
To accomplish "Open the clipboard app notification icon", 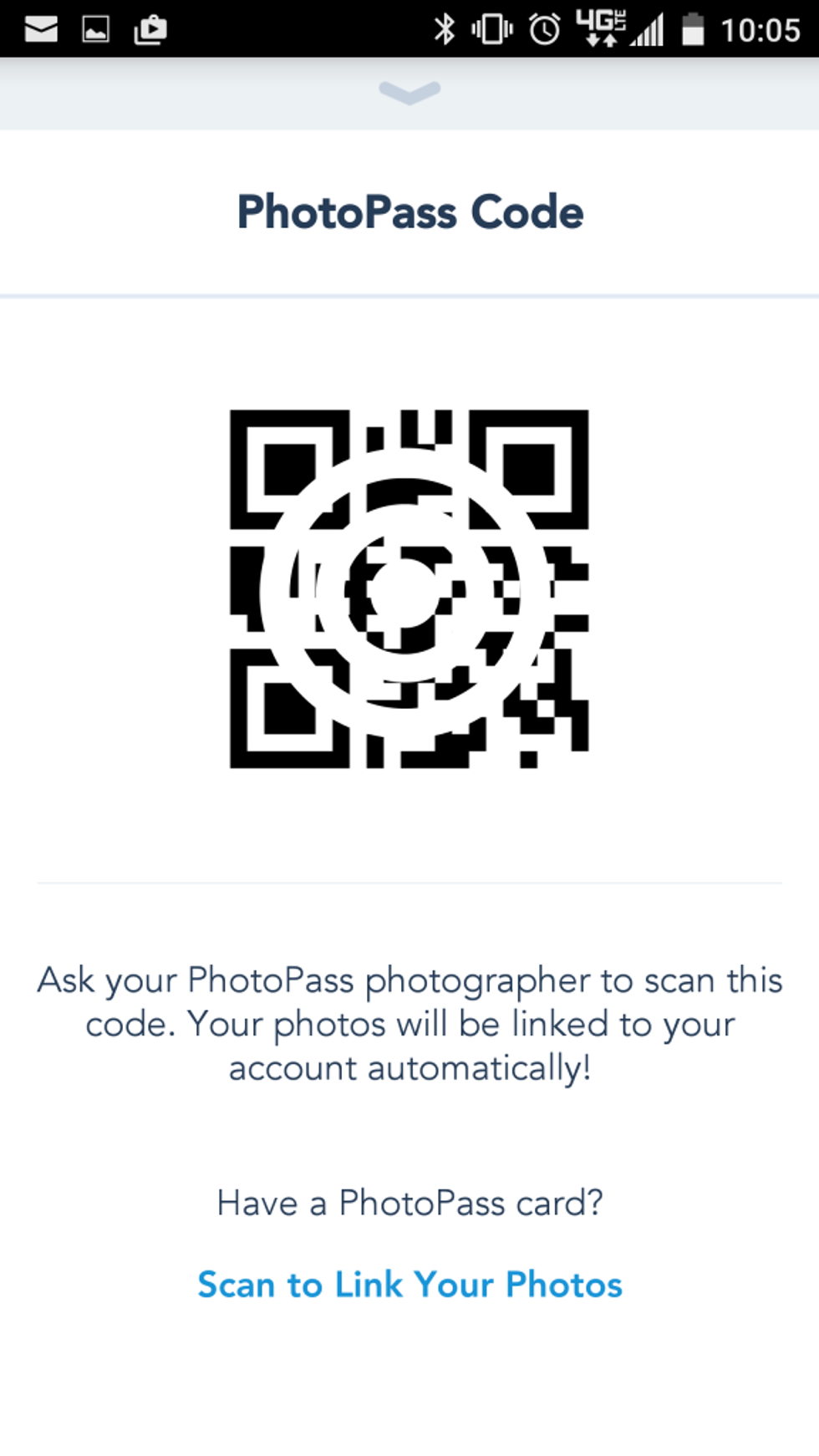I will (x=150, y=28).
